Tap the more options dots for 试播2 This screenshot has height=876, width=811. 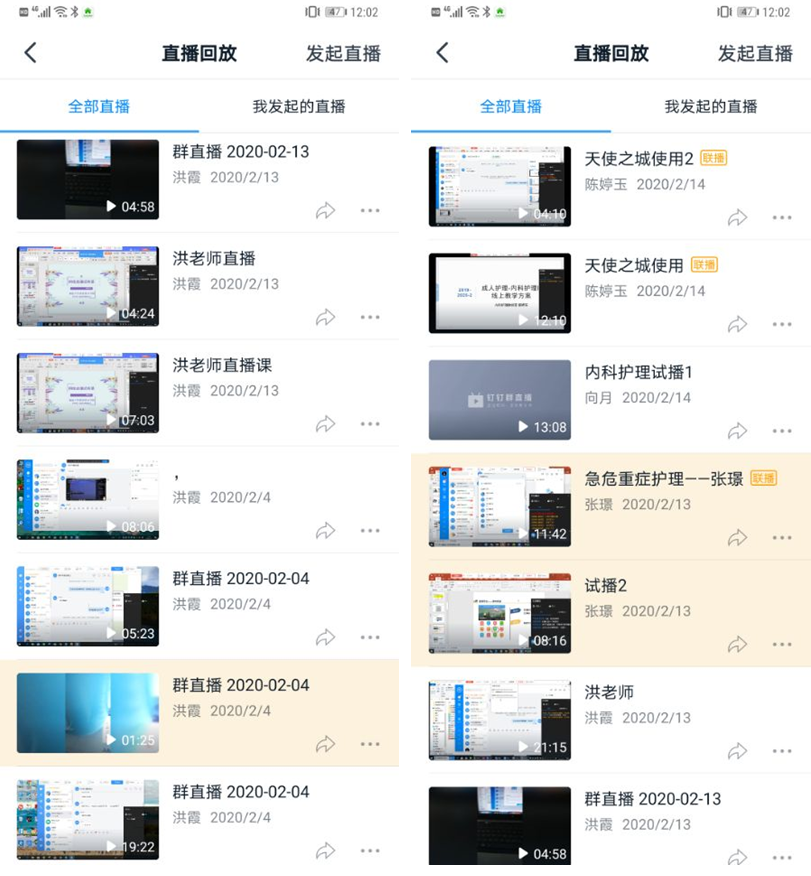782,645
